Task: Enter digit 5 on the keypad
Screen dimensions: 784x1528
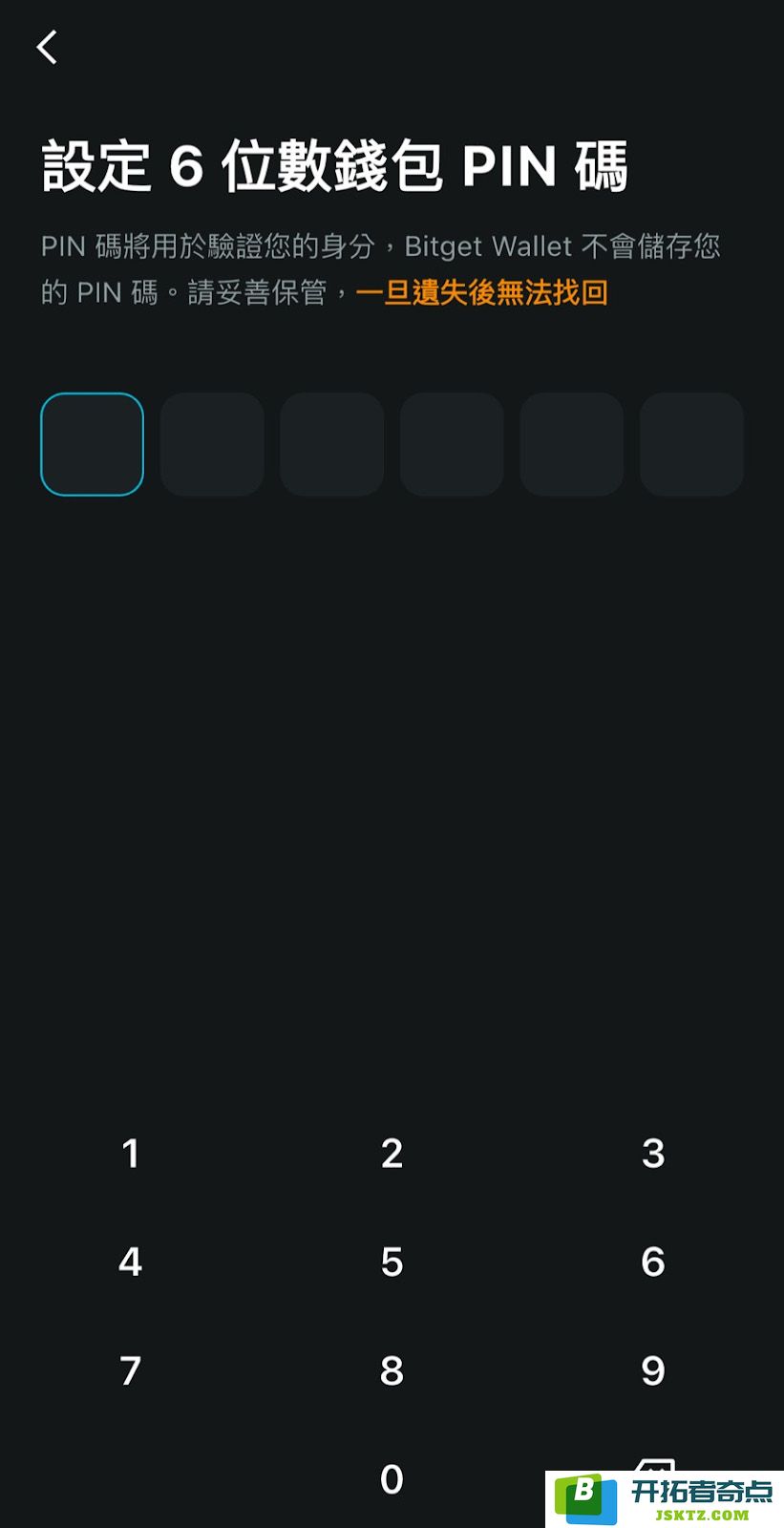Action: coord(392,1262)
